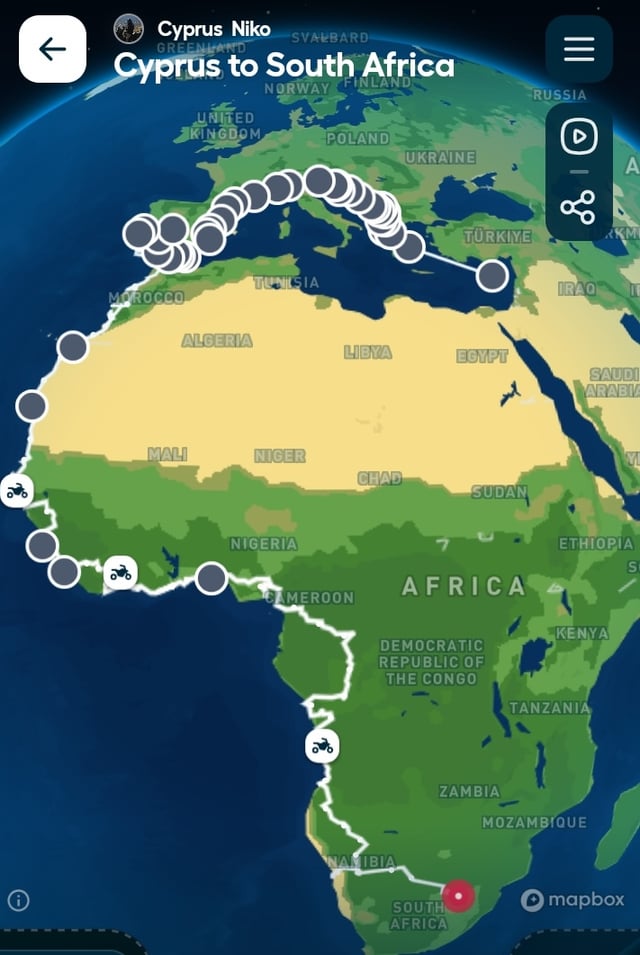The image size is (640, 955).
Task: Select the red destination marker in South Africa
Action: tap(459, 895)
